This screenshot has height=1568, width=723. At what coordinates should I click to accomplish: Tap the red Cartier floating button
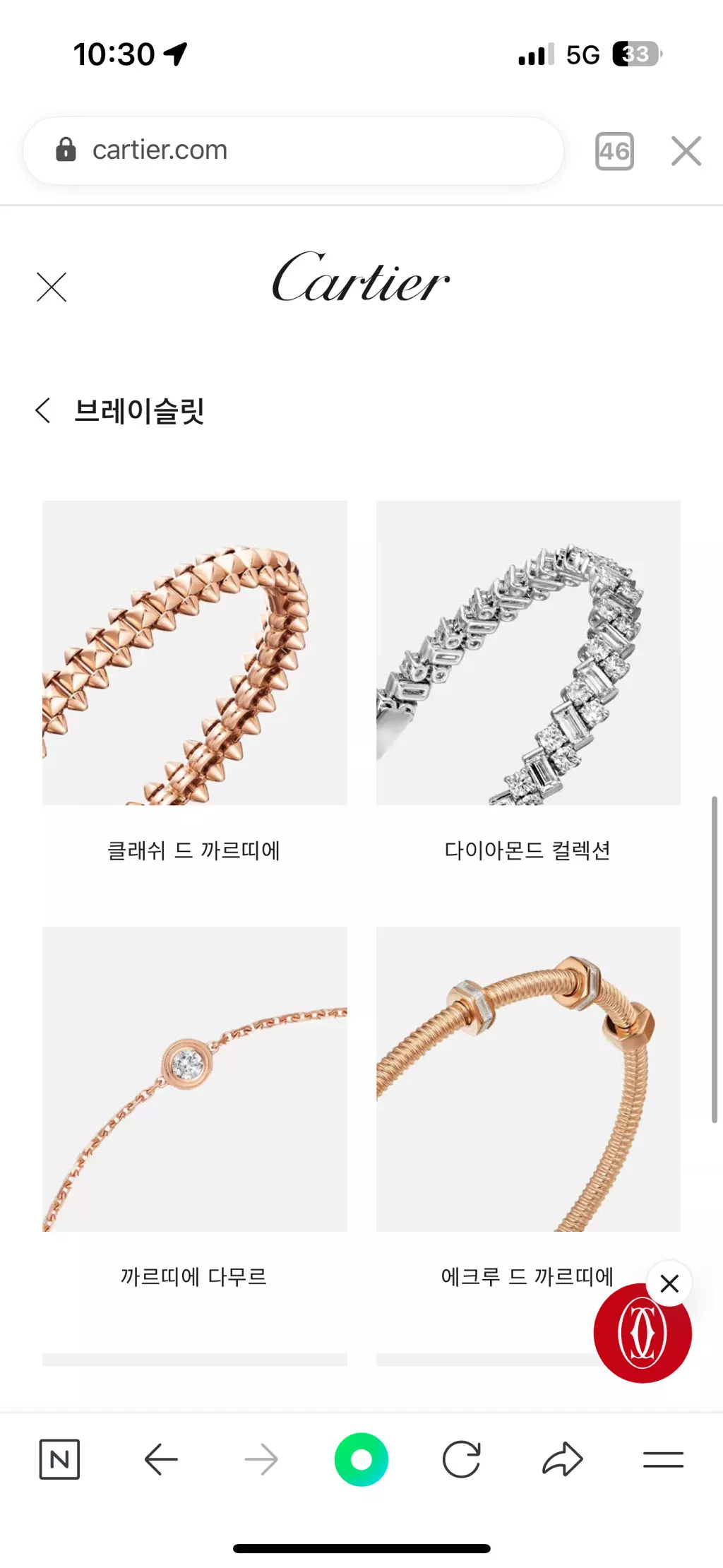[642, 1335]
